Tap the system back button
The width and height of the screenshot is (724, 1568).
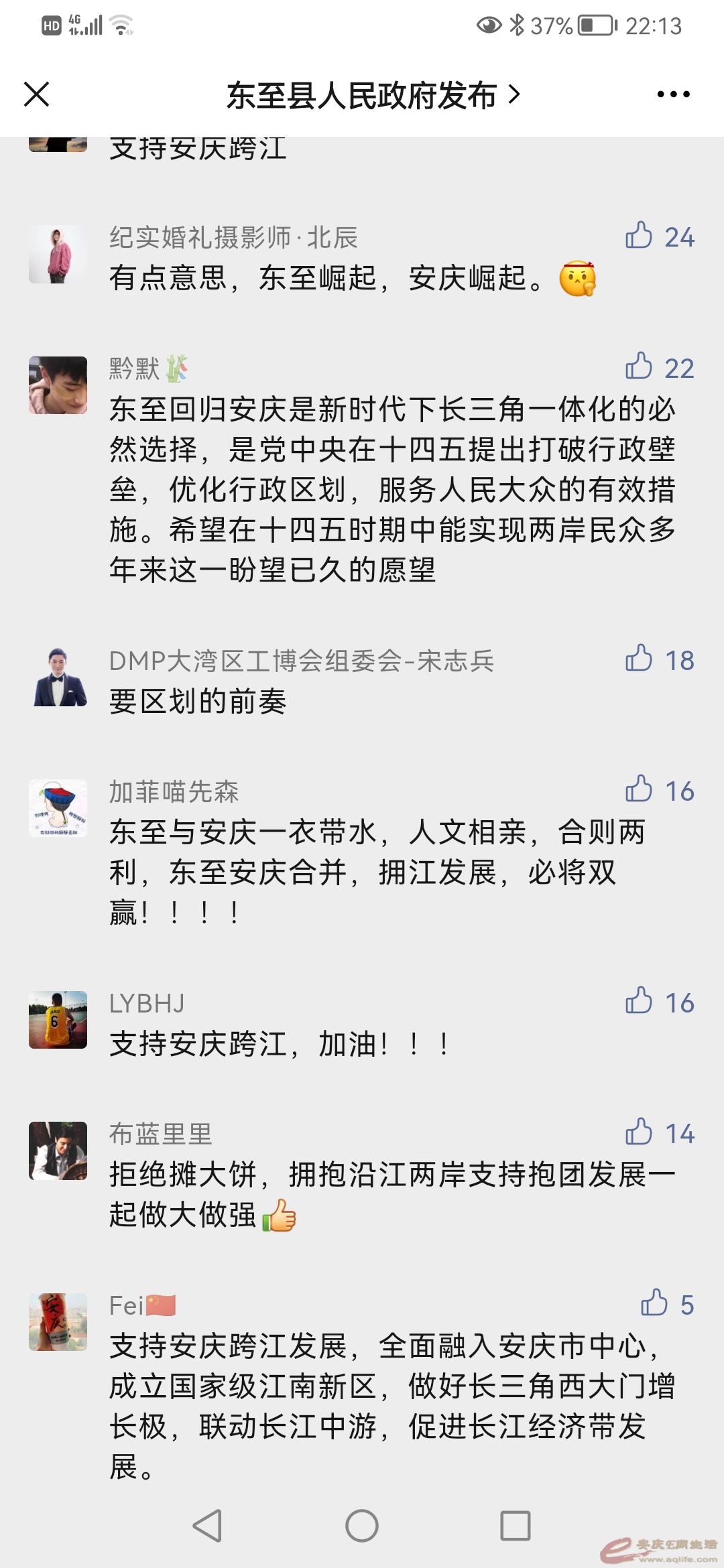tap(207, 1526)
